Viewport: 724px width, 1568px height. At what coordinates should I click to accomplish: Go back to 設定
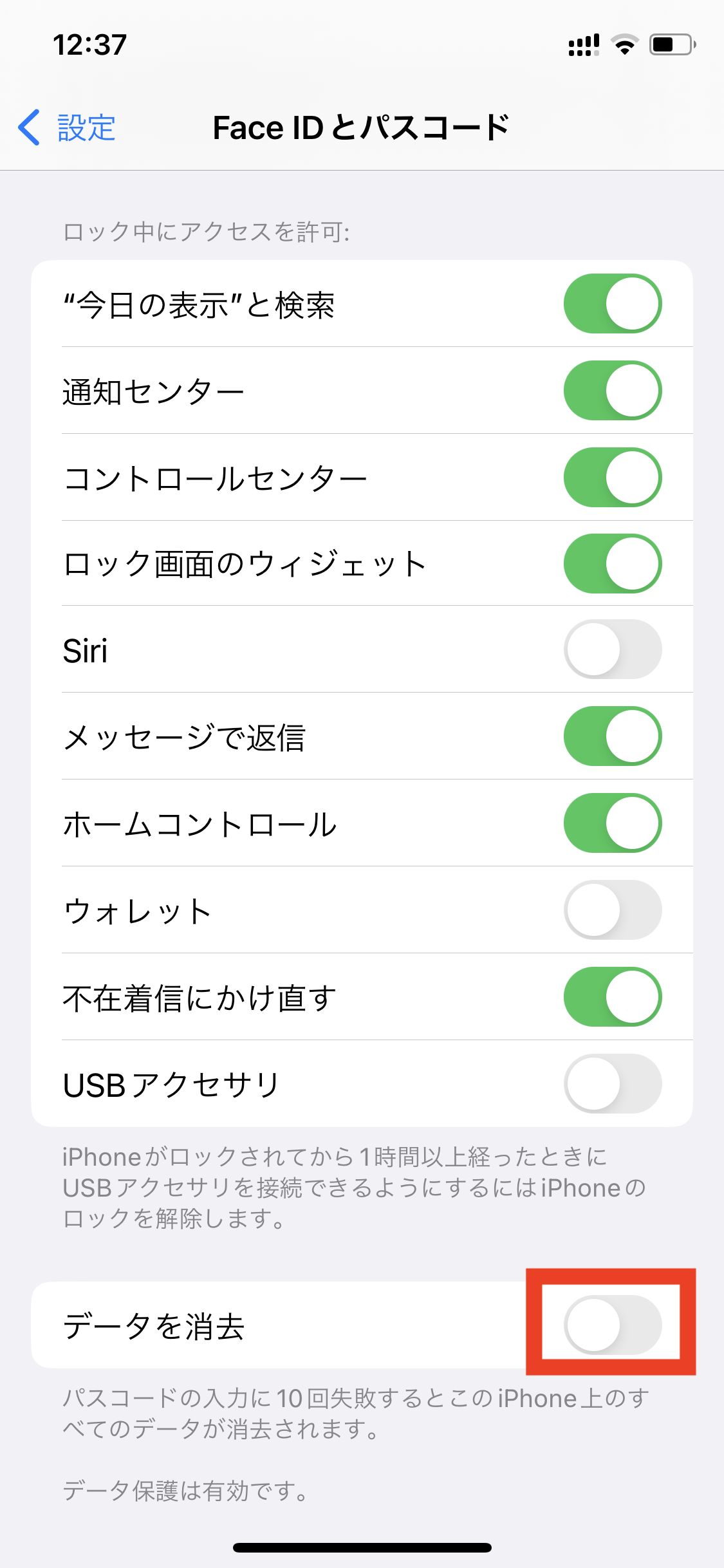pyautogui.click(x=67, y=127)
